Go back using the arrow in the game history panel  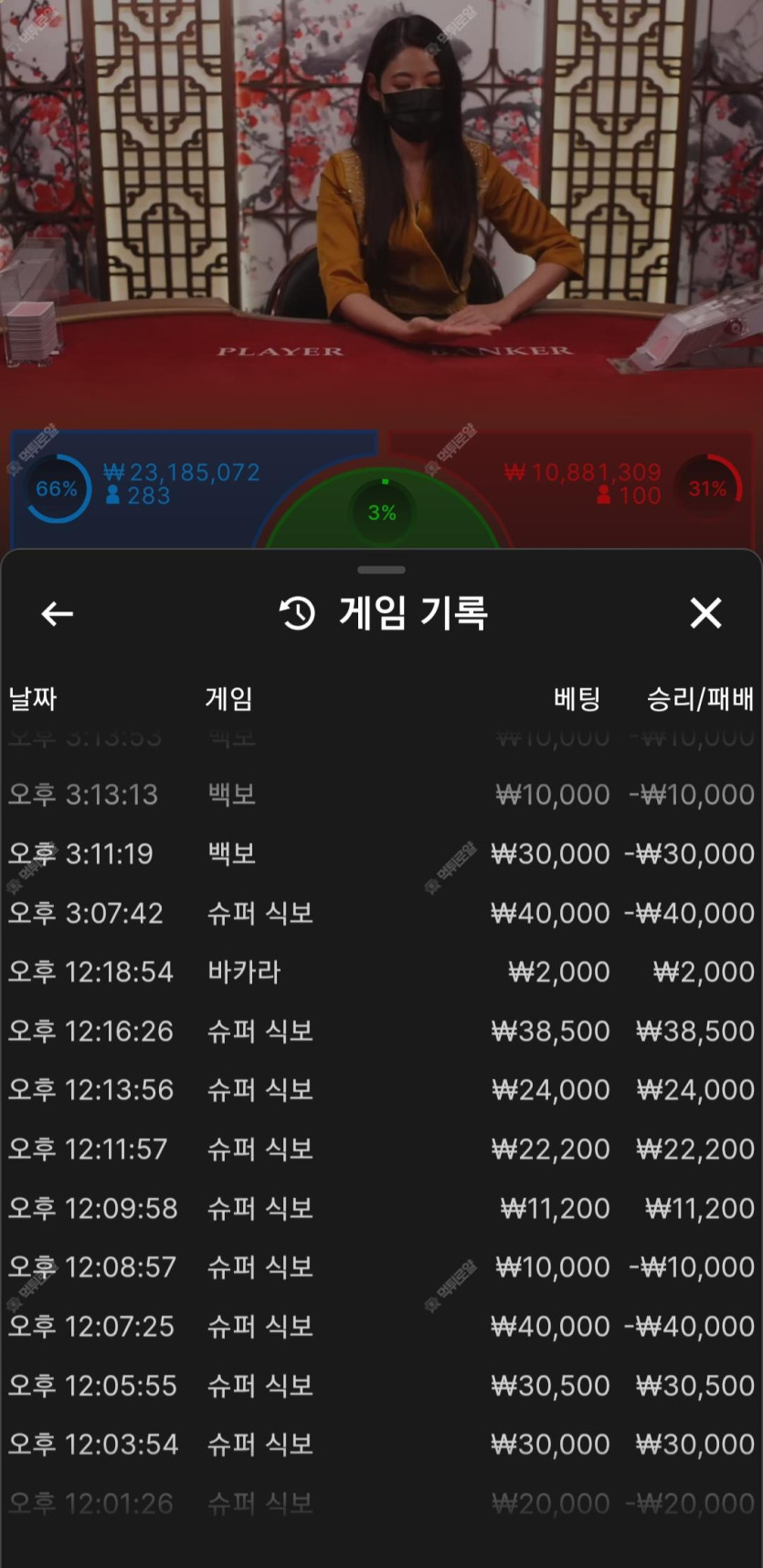tap(58, 614)
